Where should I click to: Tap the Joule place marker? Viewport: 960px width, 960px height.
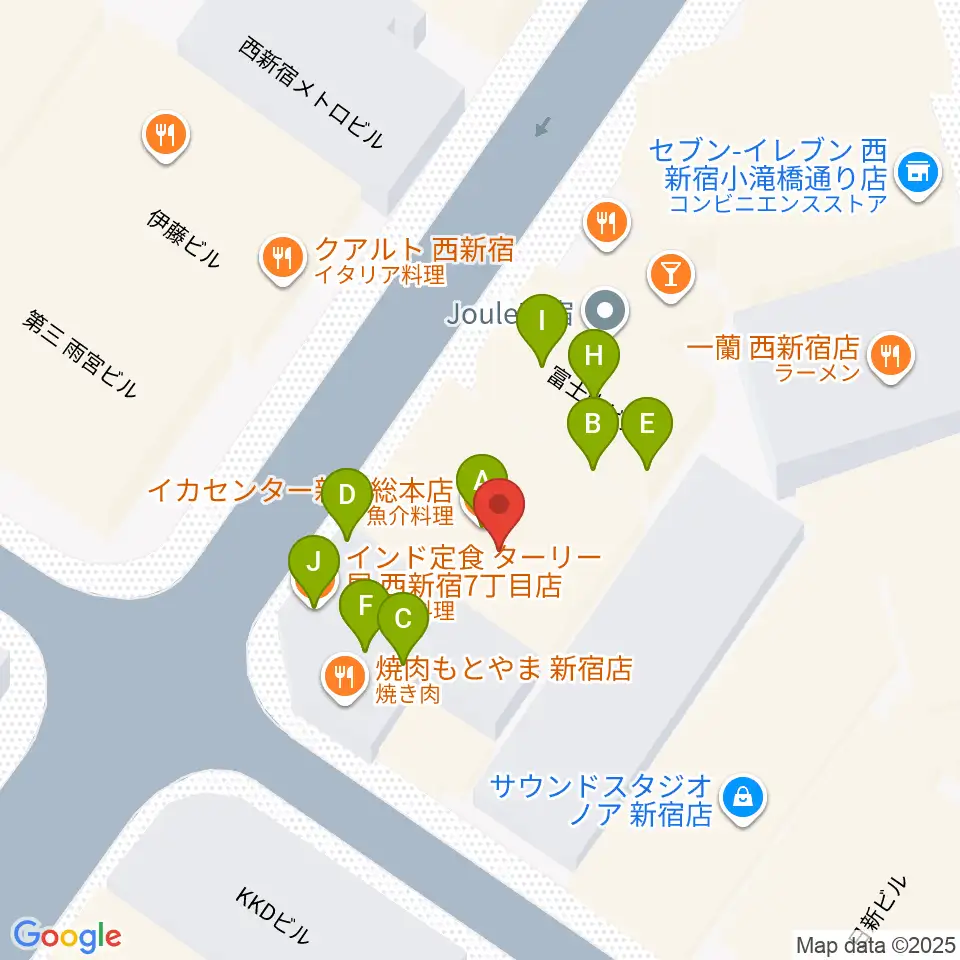click(605, 310)
